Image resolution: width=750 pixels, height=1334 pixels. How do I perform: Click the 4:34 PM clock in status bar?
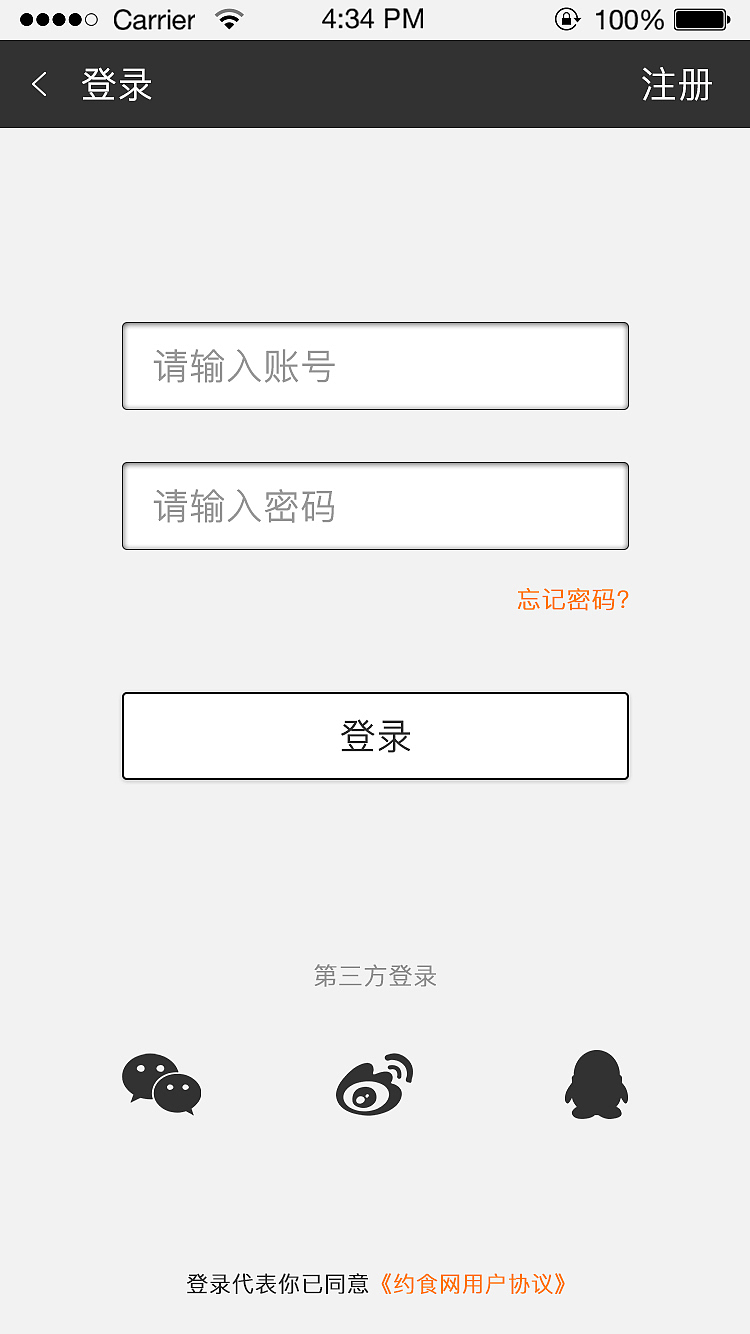point(373,17)
